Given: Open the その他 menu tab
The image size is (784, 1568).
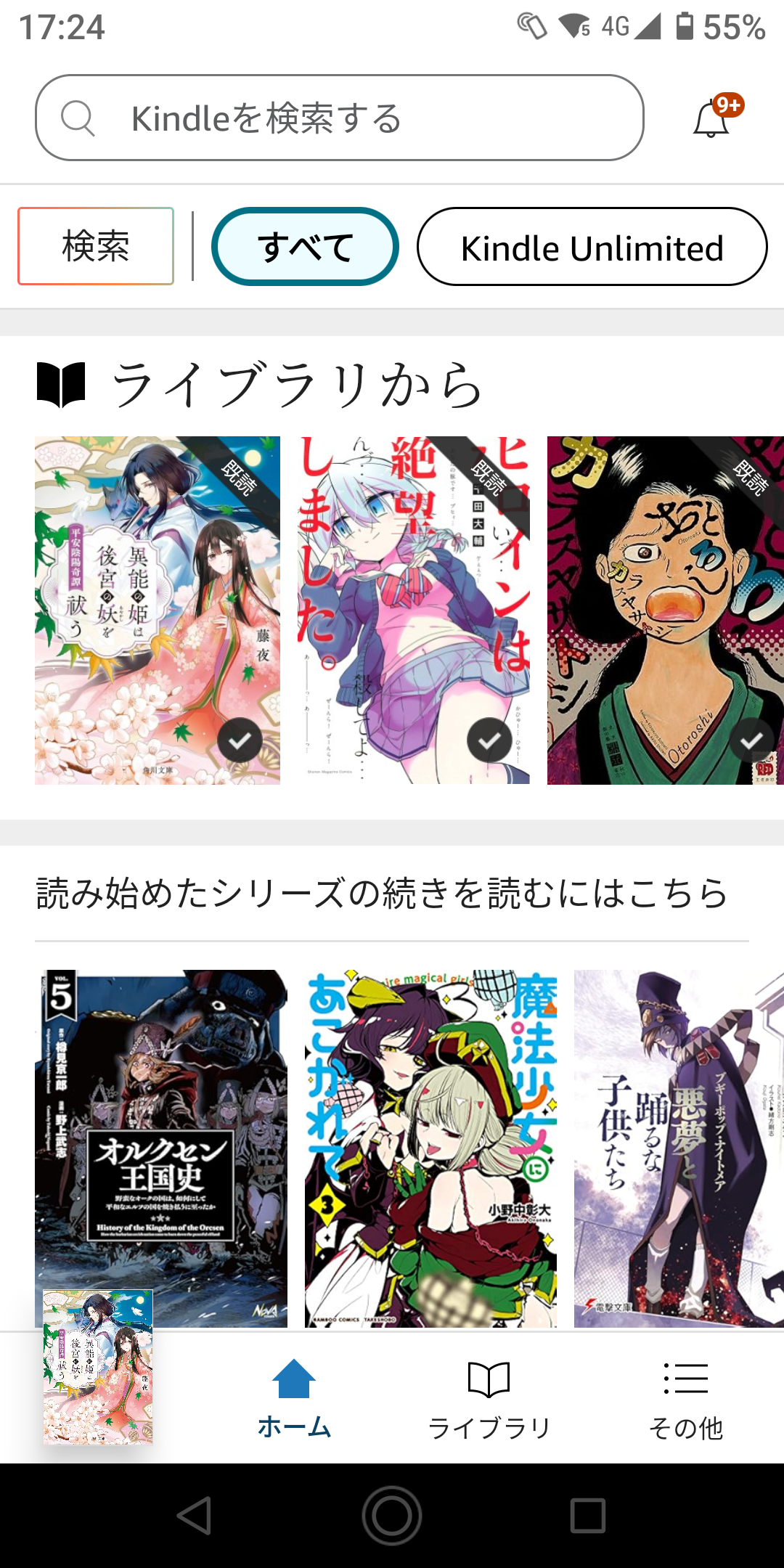Looking at the screenshot, I should tap(685, 1397).
